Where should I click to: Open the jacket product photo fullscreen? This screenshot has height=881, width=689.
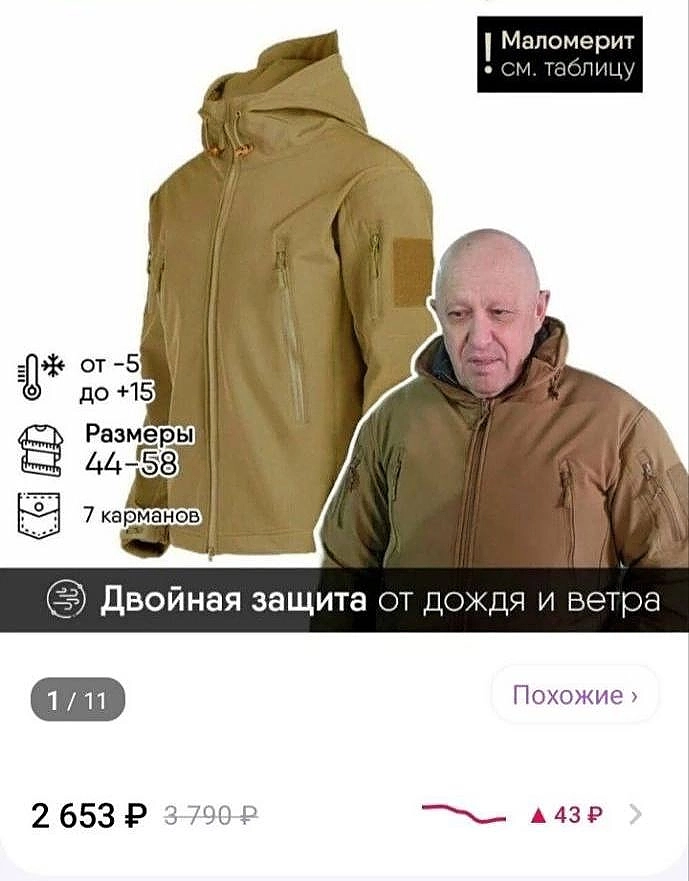tap(290, 300)
